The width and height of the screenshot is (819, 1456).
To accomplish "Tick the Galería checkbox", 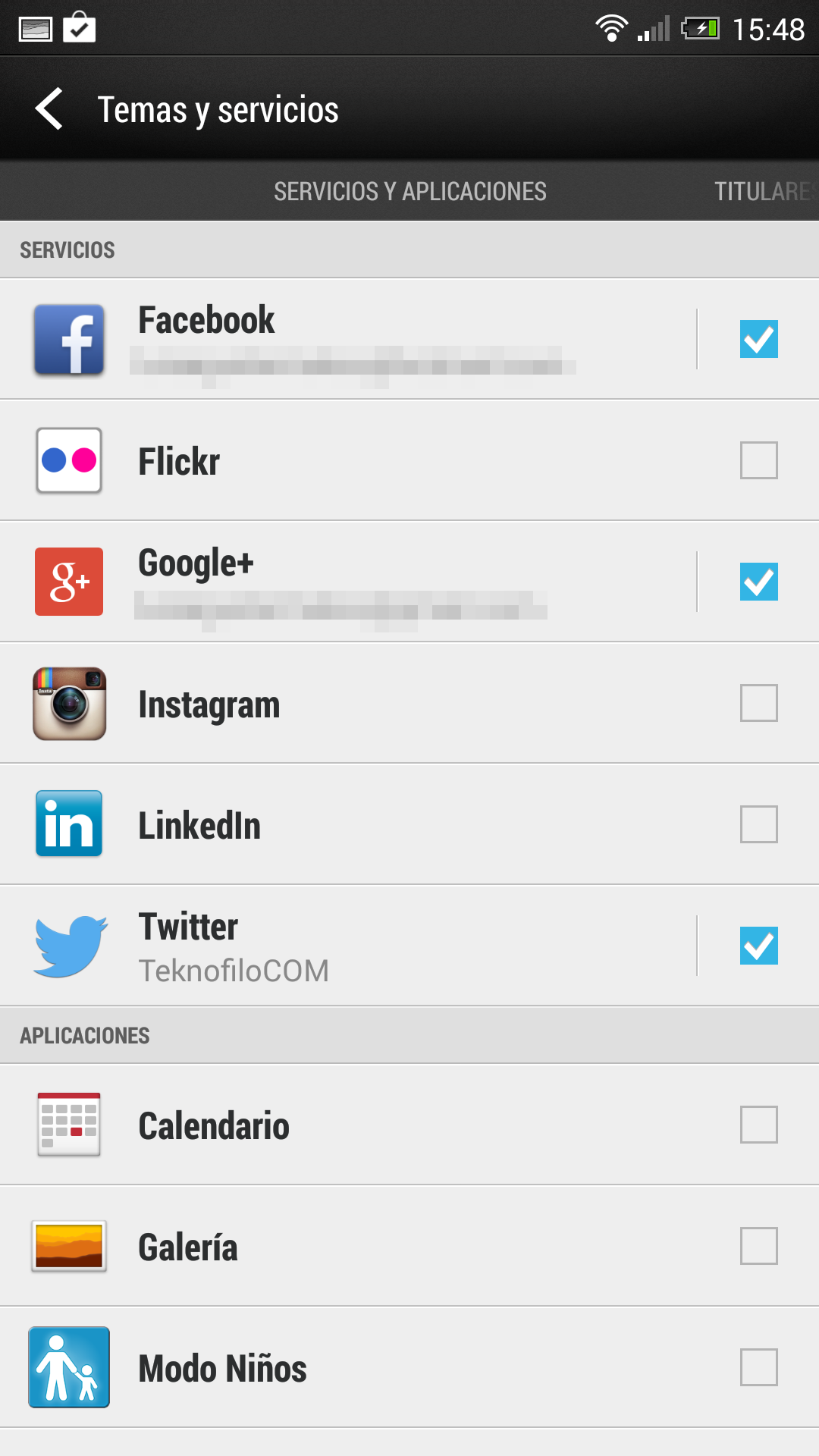I will tap(758, 1246).
